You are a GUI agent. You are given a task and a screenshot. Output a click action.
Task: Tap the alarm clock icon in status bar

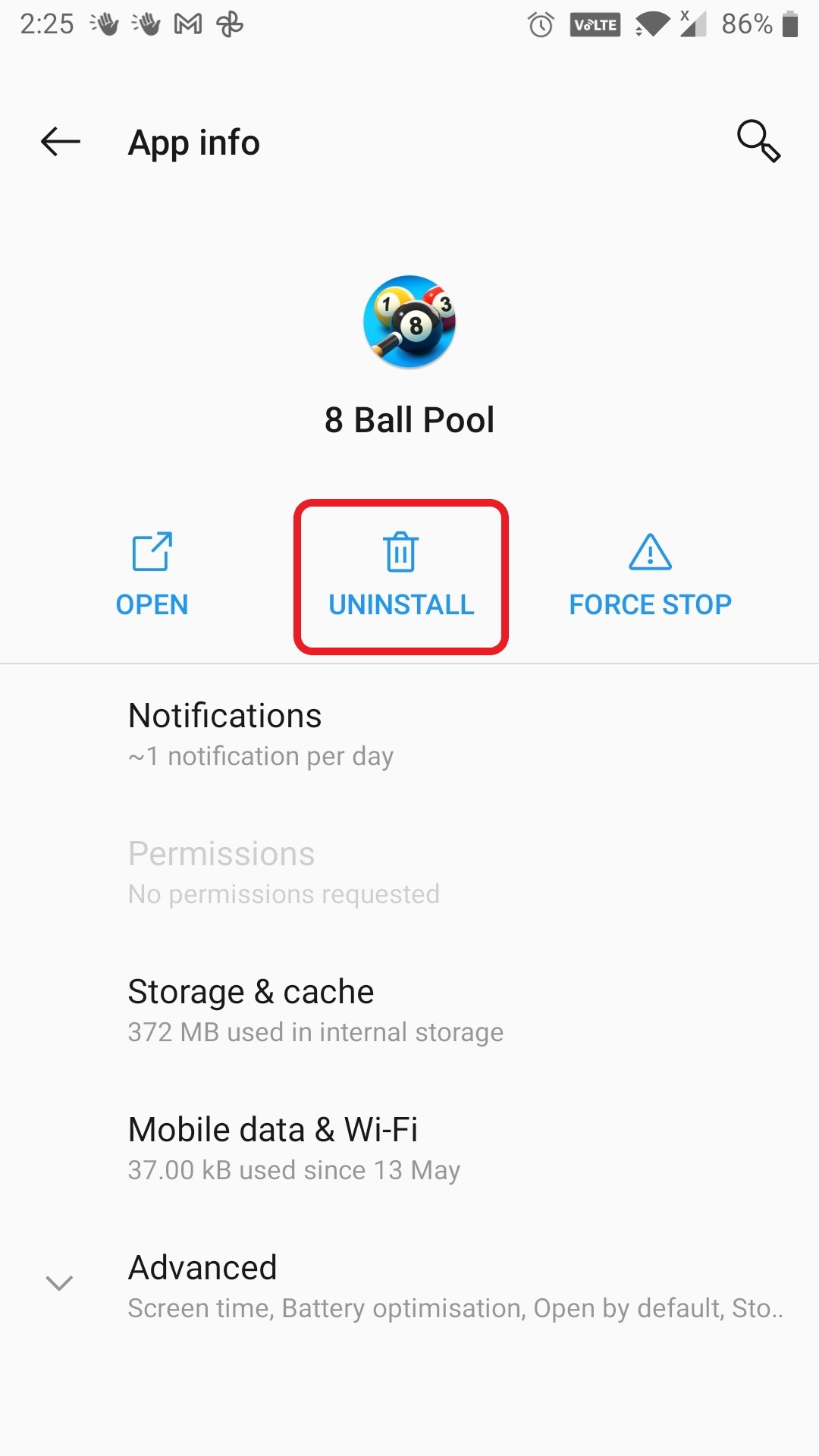point(541,24)
